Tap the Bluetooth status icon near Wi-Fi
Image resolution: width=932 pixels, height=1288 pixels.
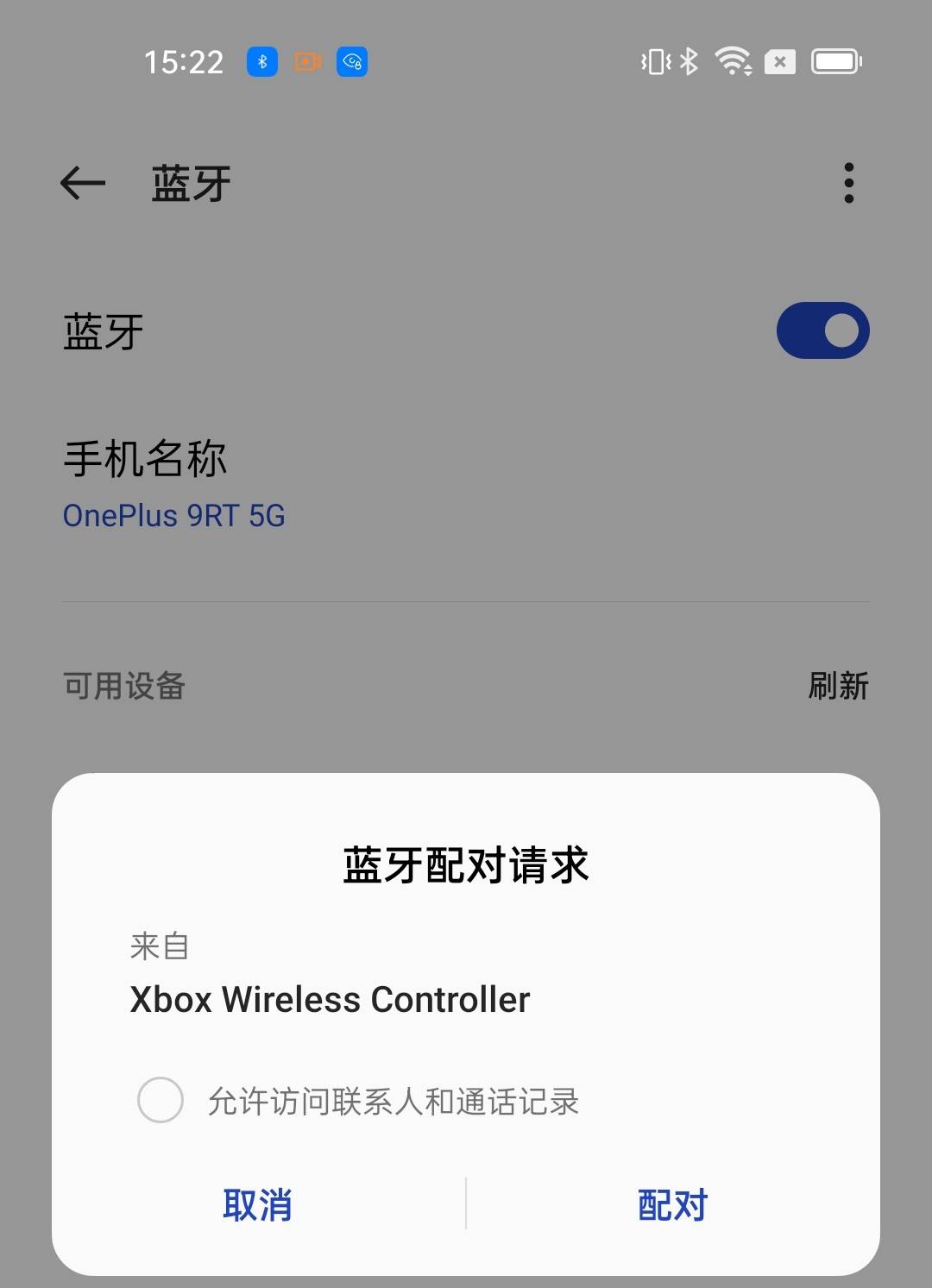click(688, 61)
